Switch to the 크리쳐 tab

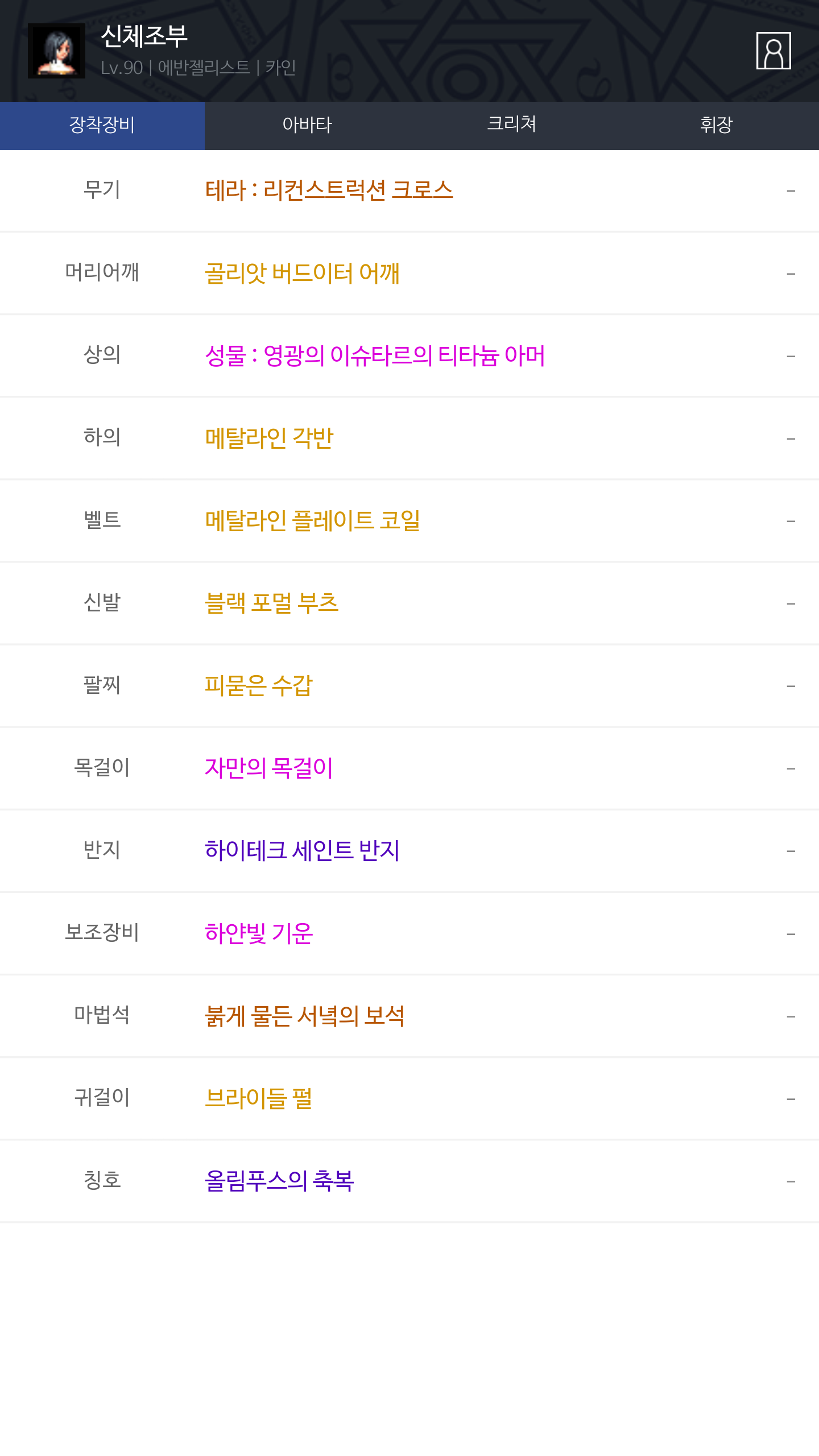click(512, 126)
